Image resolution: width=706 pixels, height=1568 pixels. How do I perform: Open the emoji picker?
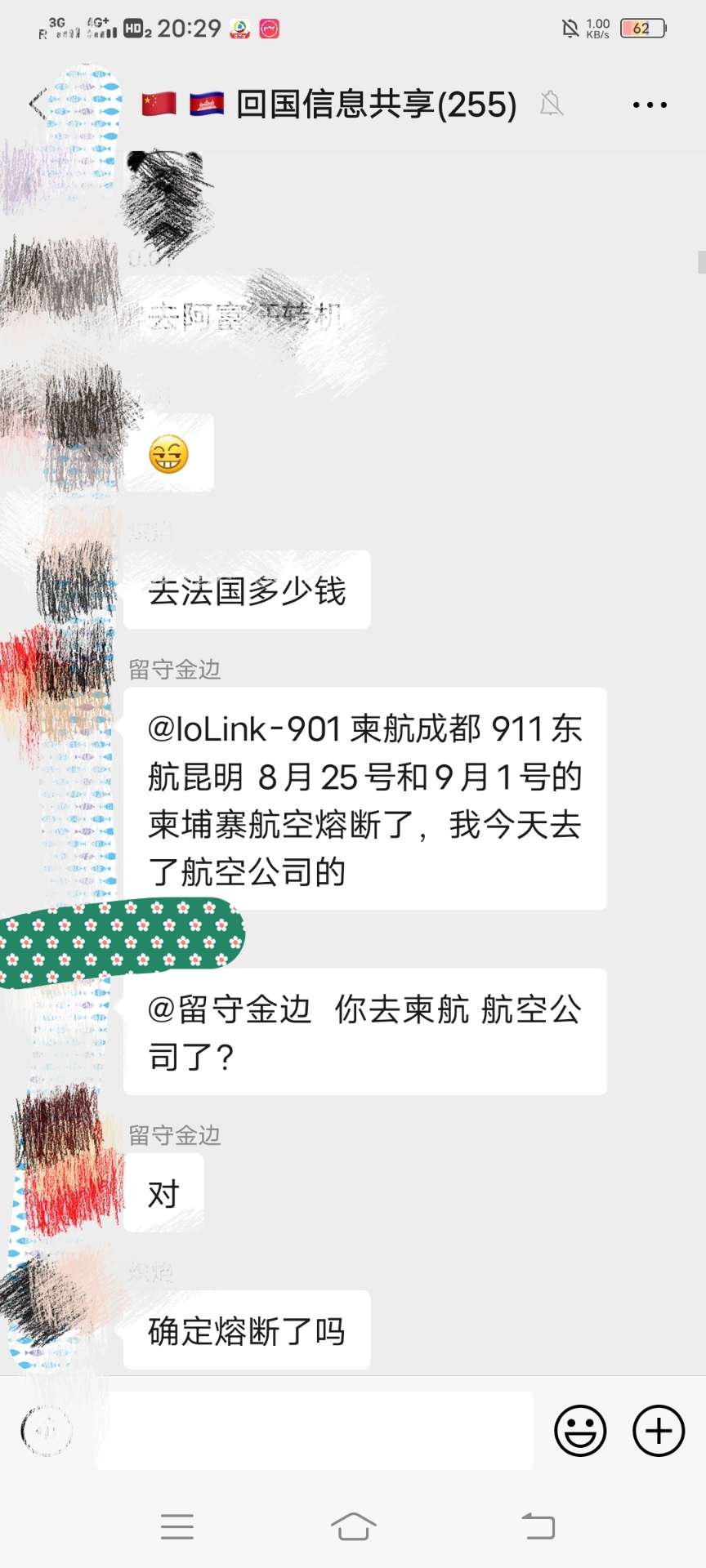coord(580,1431)
